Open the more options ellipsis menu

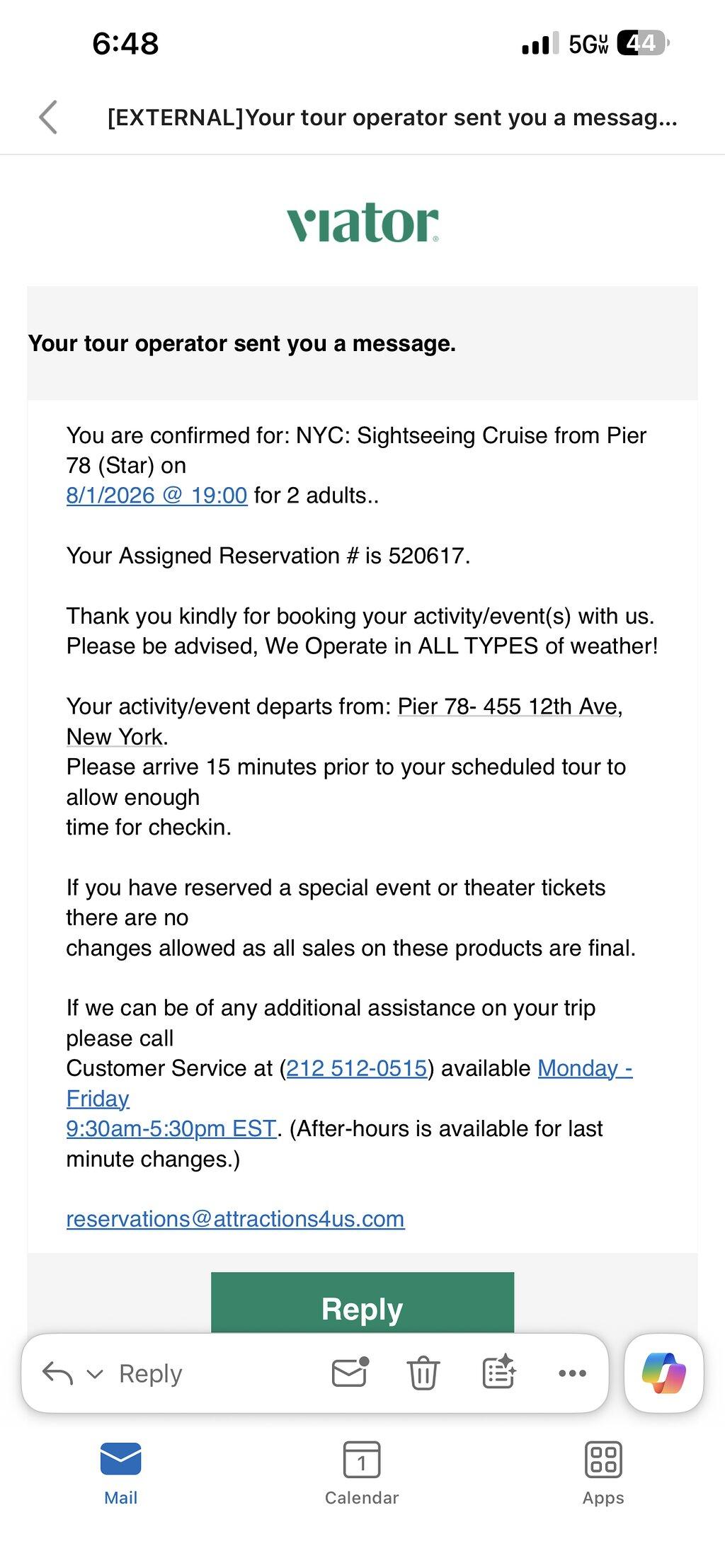(x=572, y=1373)
